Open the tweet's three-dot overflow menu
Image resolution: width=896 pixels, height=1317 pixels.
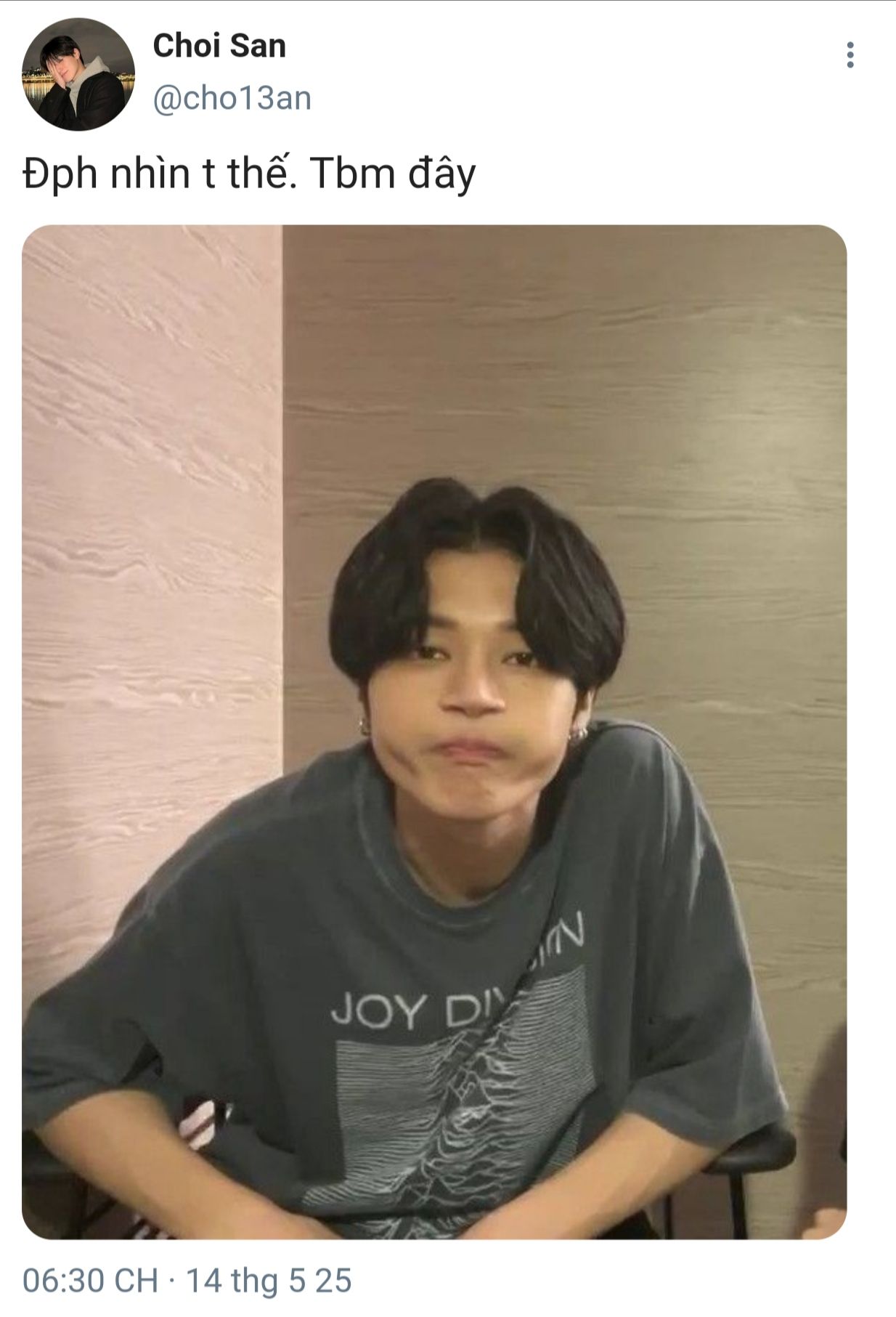click(850, 55)
